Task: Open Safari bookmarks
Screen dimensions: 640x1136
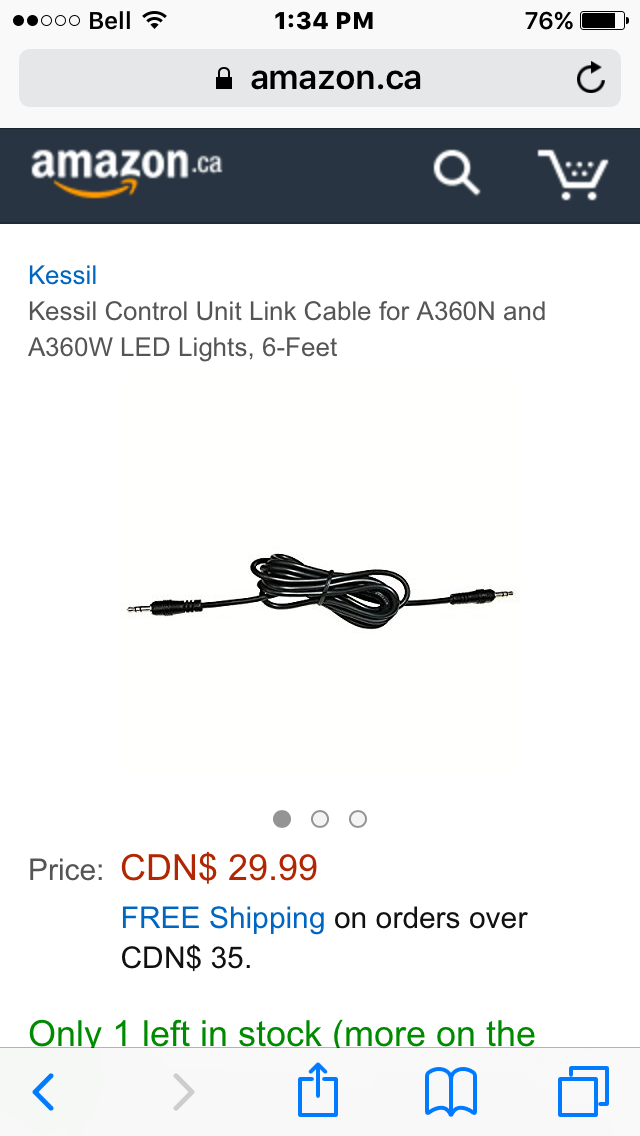Action: [x=451, y=1092]
